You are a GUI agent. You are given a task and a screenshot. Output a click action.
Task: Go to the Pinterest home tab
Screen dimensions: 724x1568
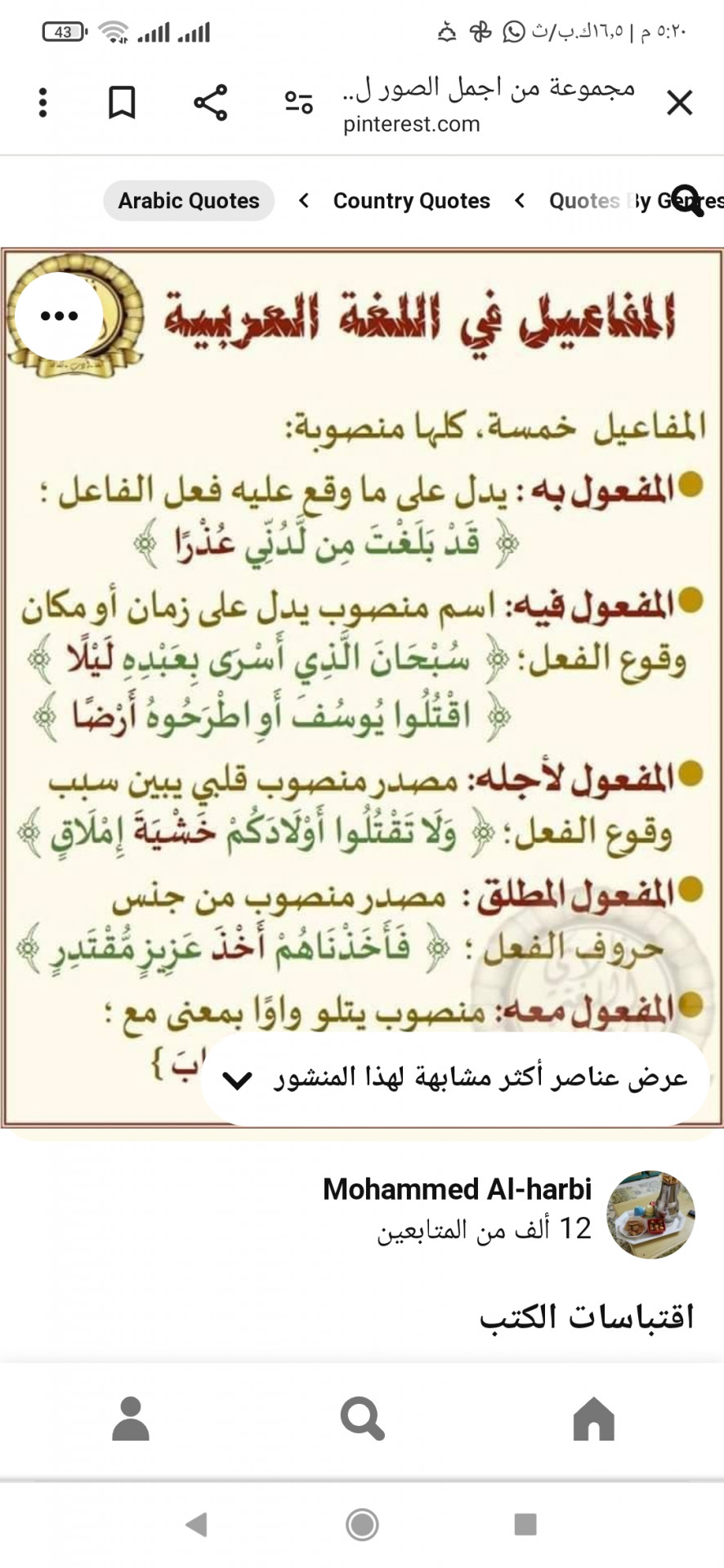coord(593,1419)
